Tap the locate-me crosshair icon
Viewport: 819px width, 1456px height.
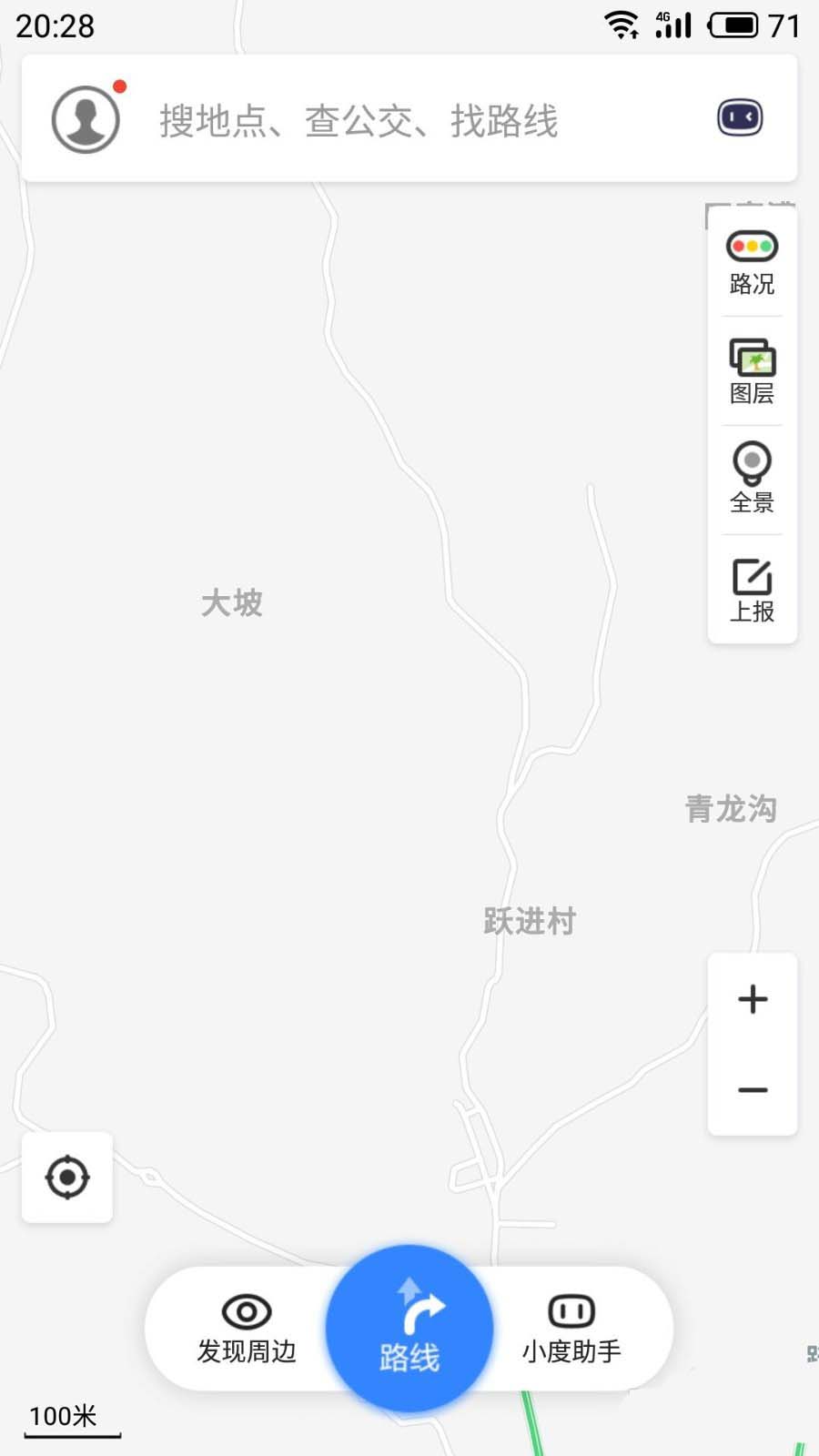(67, 1176)
